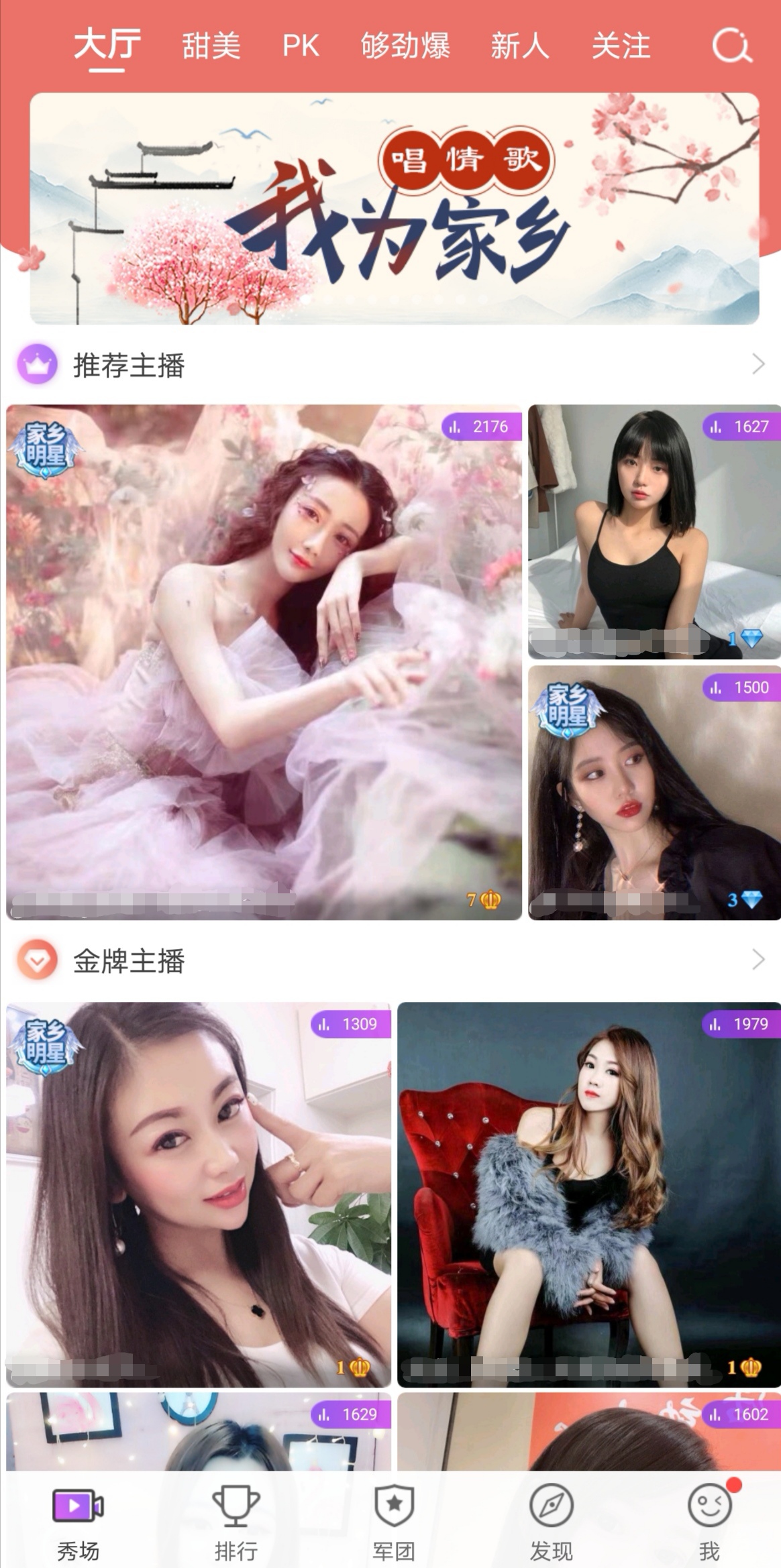Screen dimensions: 781x1568
Task: Open the 够劲爆 category
Action: (406, 47)
